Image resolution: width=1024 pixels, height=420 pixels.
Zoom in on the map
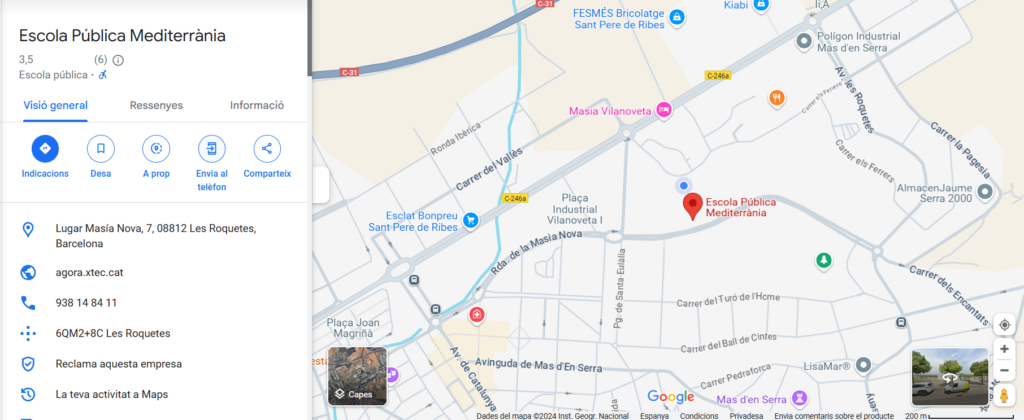1004,349
